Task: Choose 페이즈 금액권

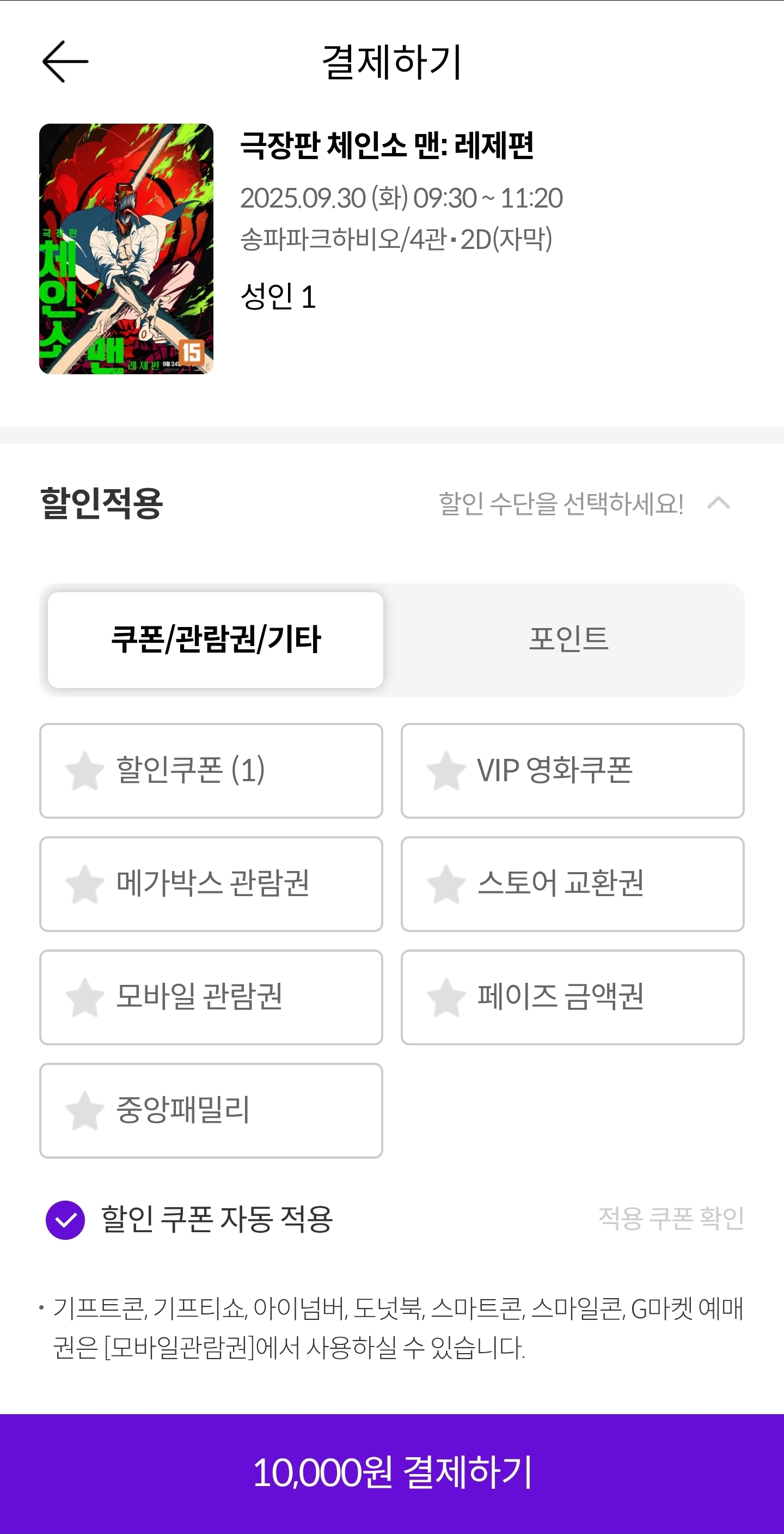Action: [573, 997]
